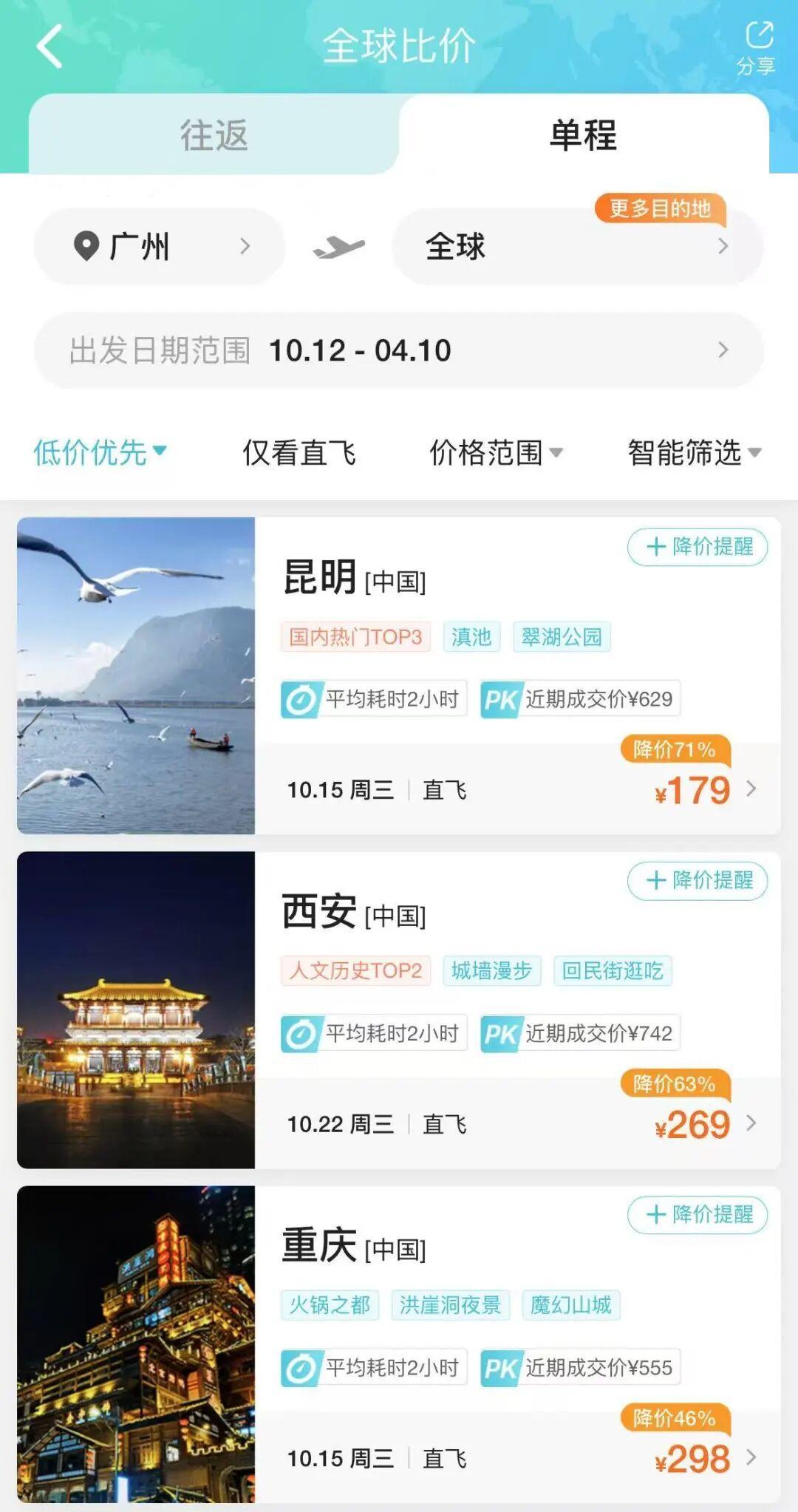
Task: Add 降价提醒 for 西安
Action: coord(698,881)
